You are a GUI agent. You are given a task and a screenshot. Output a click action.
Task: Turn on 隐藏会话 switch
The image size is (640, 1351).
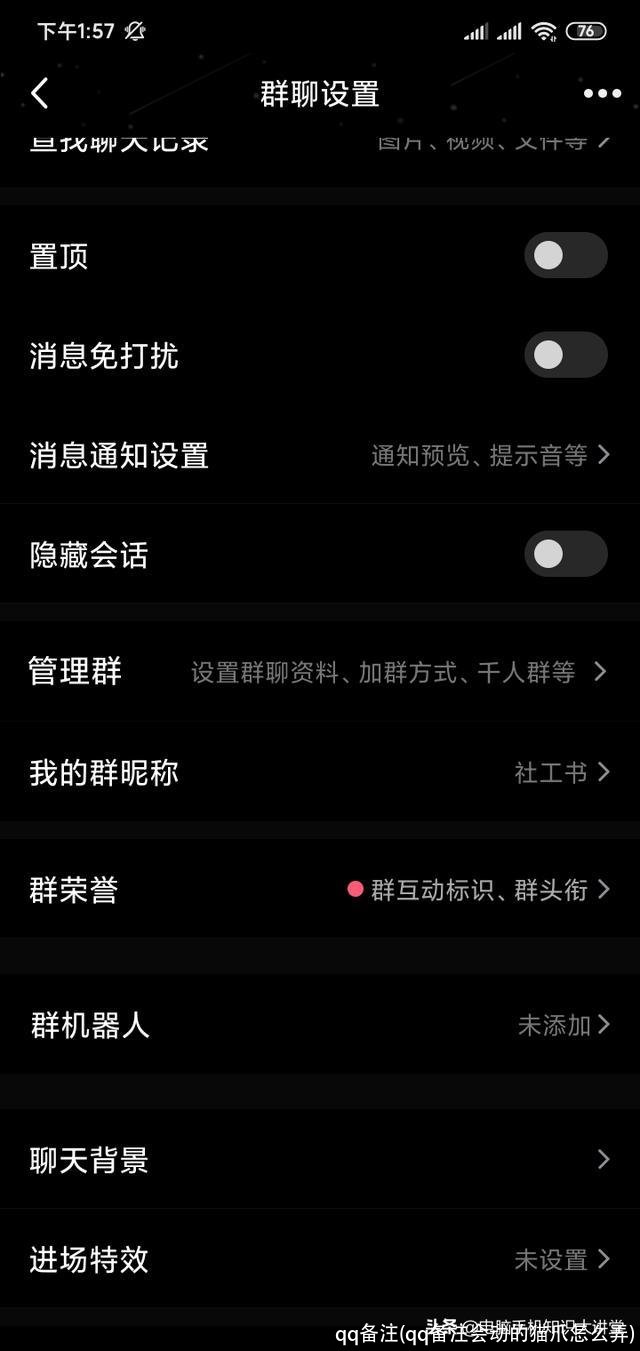[565, 554]
